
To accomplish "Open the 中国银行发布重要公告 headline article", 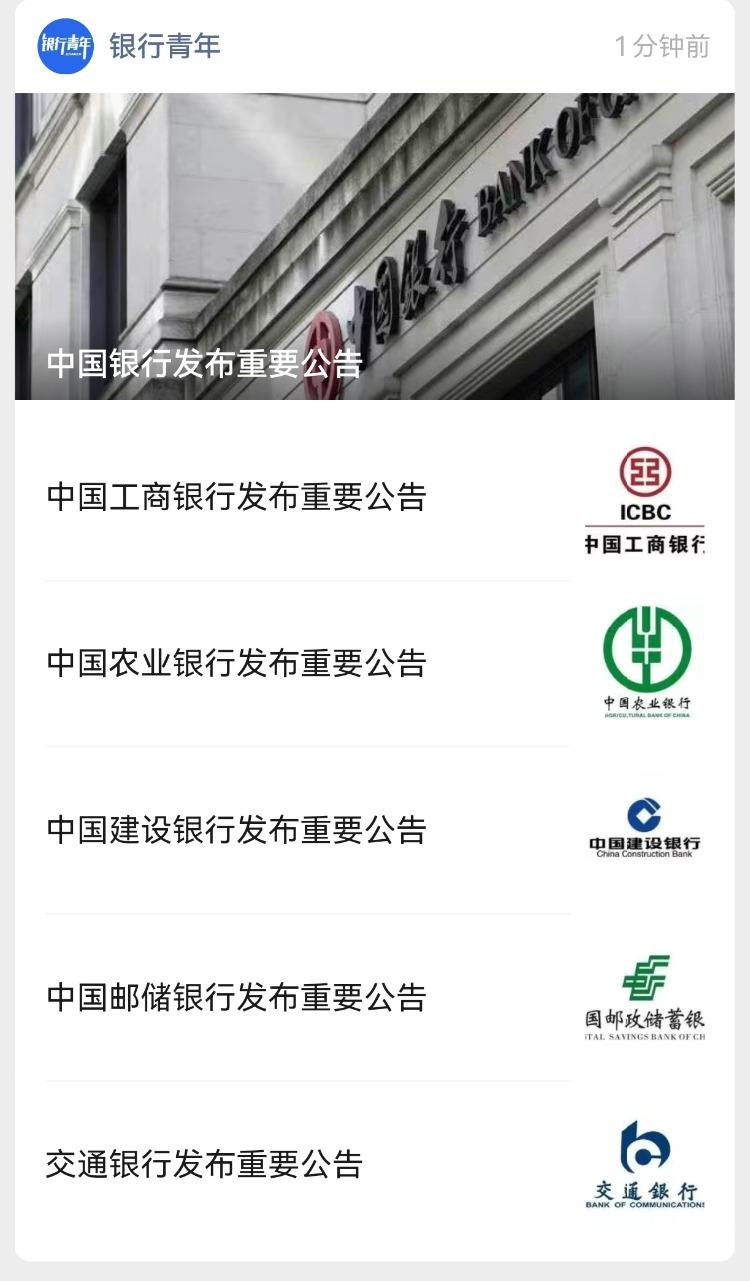I will tap(375, 247).
